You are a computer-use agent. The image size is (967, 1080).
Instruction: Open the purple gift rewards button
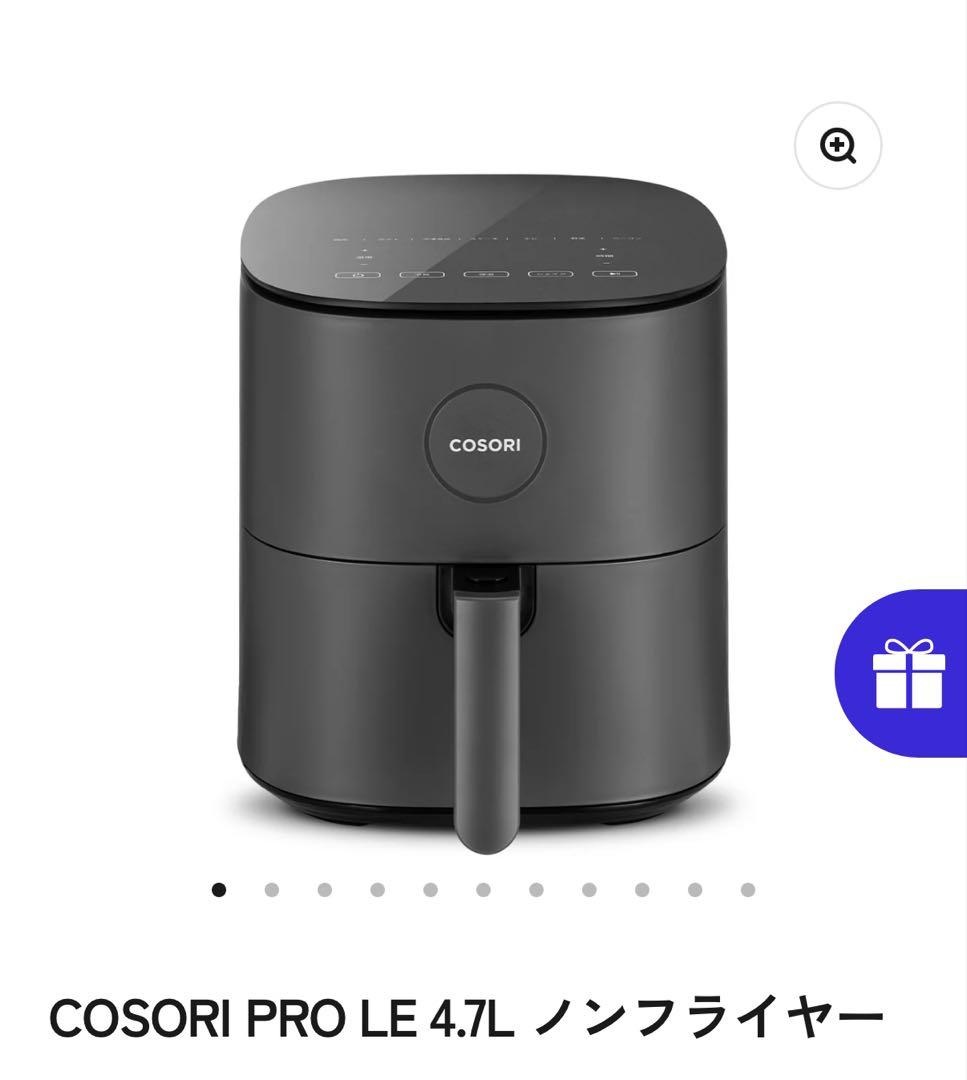coord(903,672)
